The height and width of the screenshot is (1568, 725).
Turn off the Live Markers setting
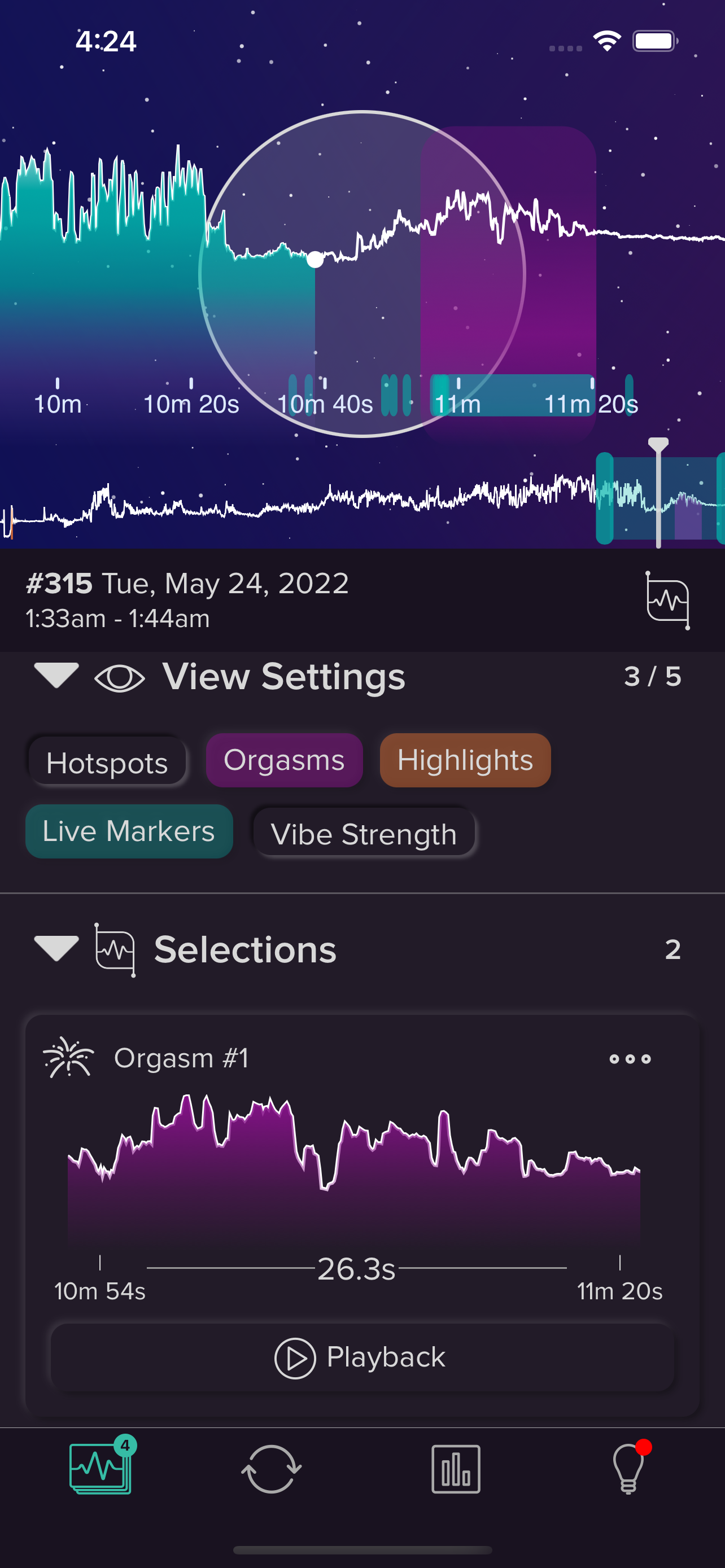tap(128, 831)
